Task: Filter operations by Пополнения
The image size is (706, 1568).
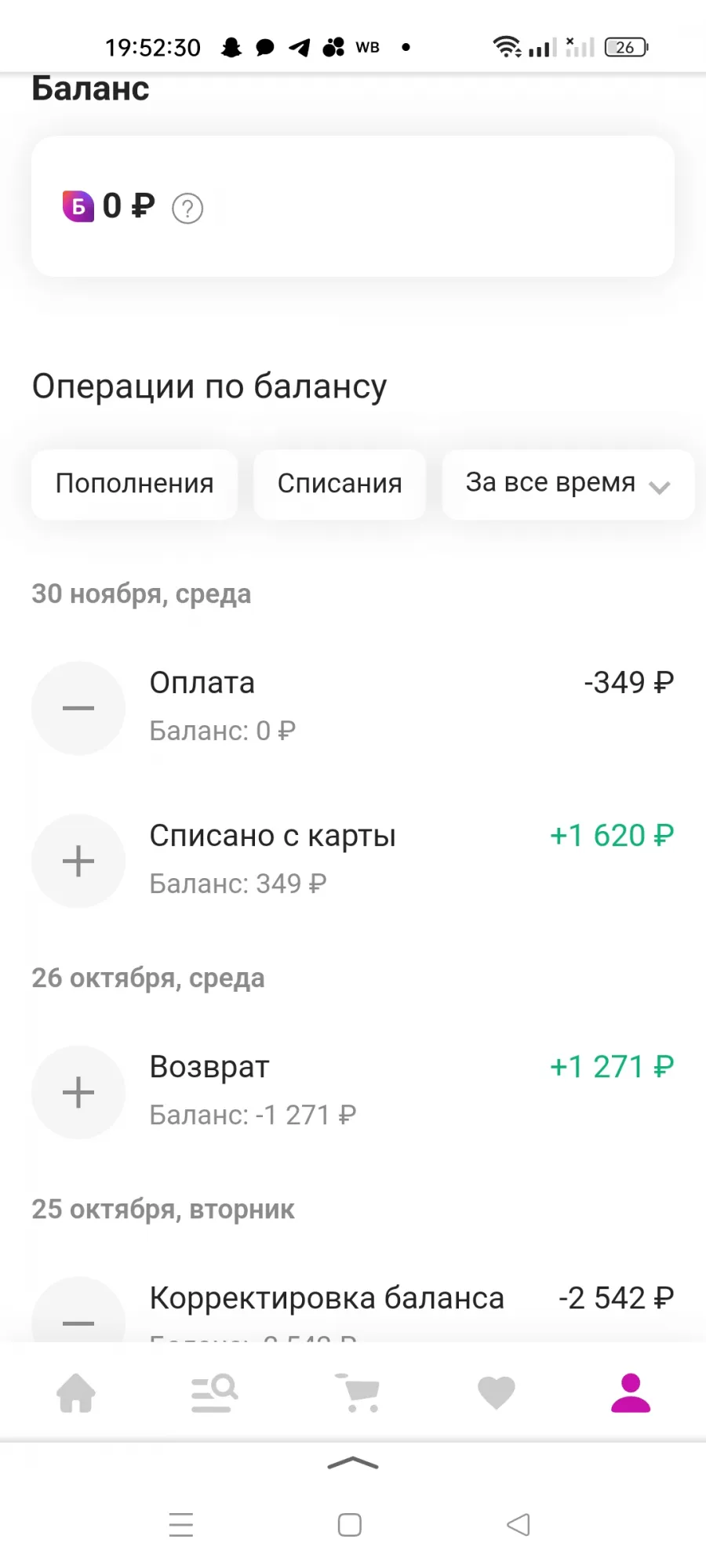Action: coord(134,484)
